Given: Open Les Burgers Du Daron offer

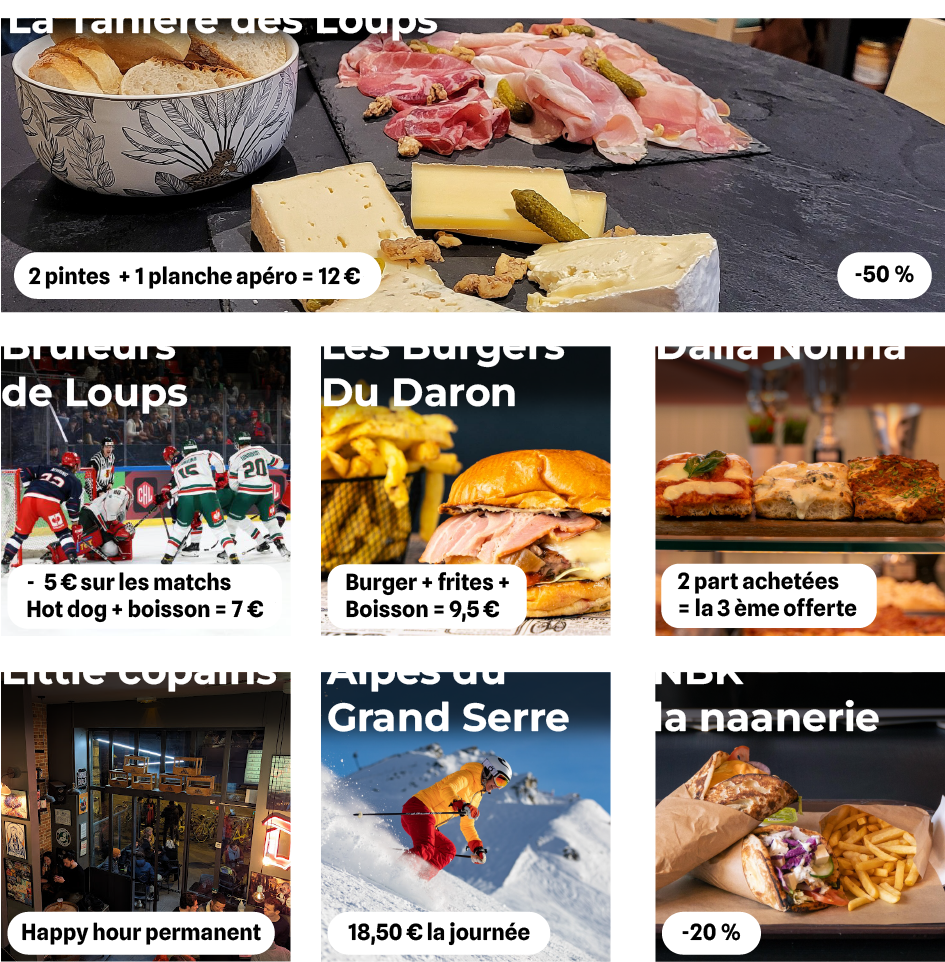Looking at the screenshot, I should tap(466, 490).
